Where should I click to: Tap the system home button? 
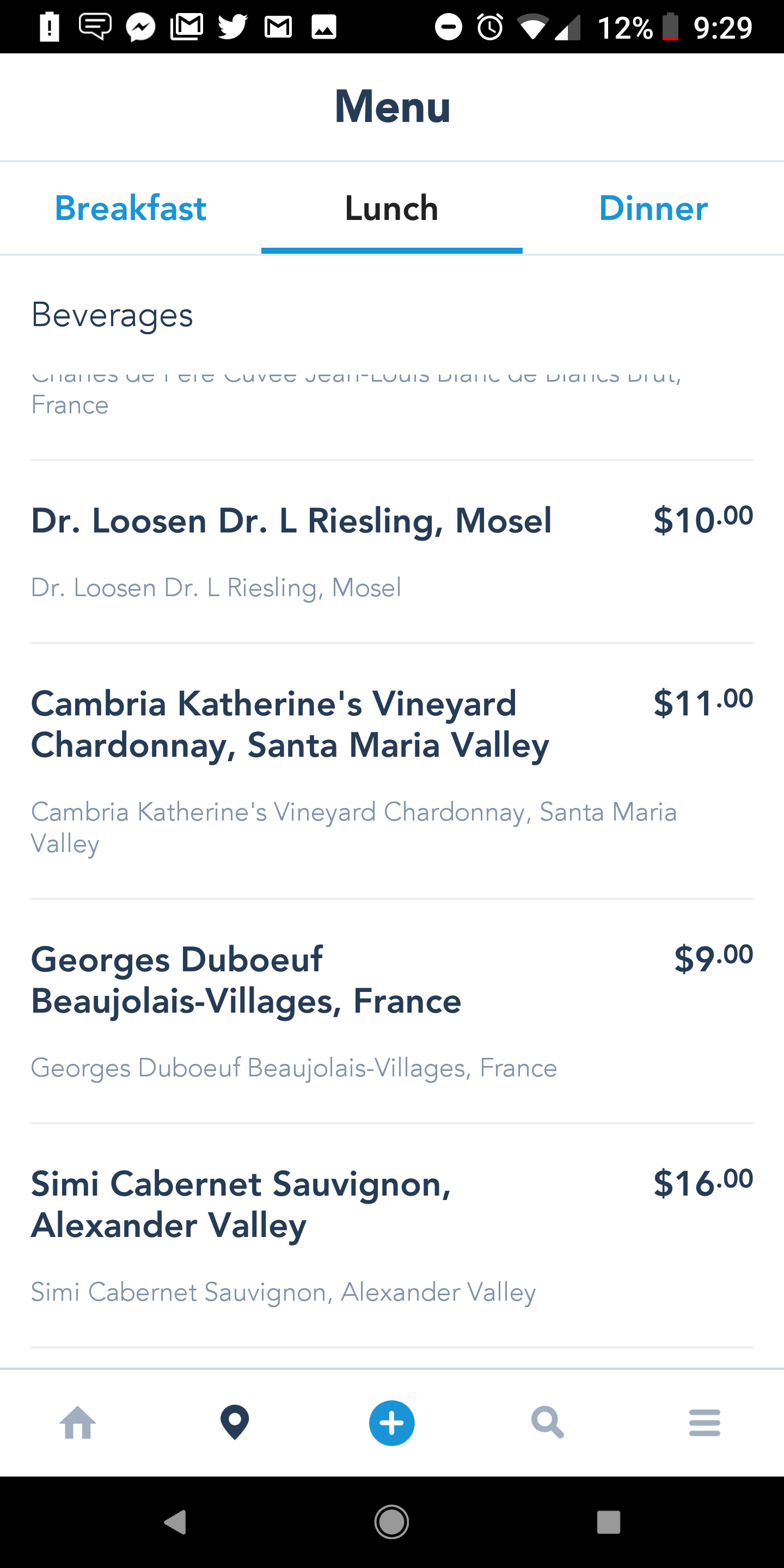392,1522
